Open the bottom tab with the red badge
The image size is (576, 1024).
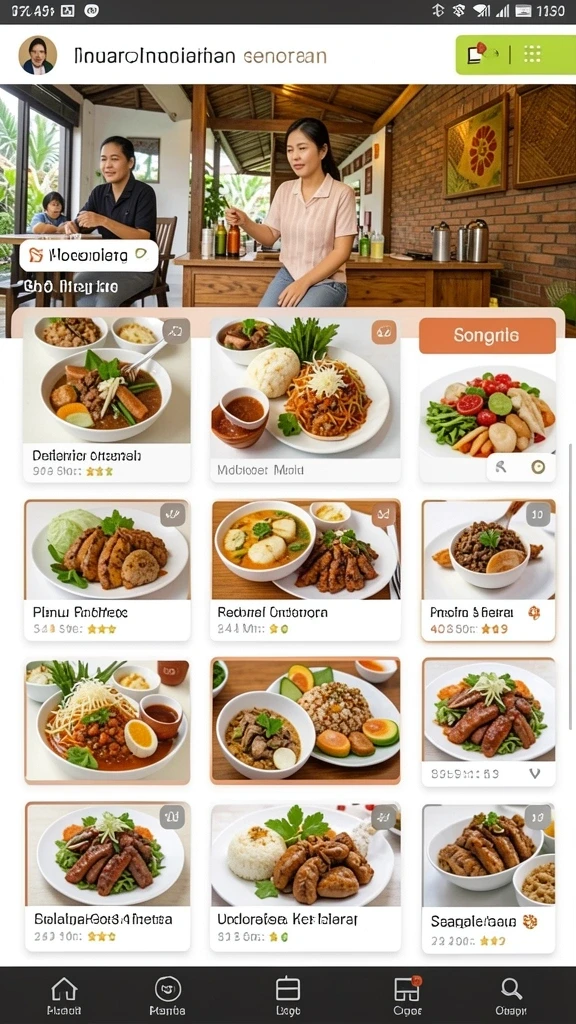(x=407, y=996)
